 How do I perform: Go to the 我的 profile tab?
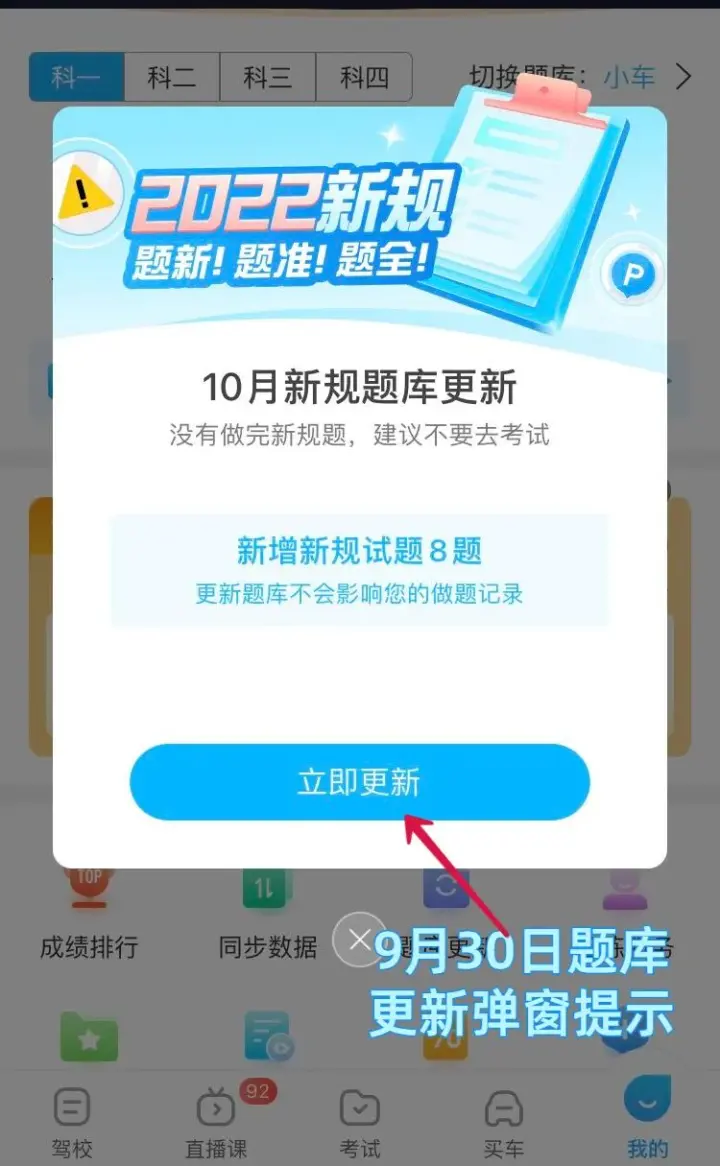click(x=647, y=1119)
